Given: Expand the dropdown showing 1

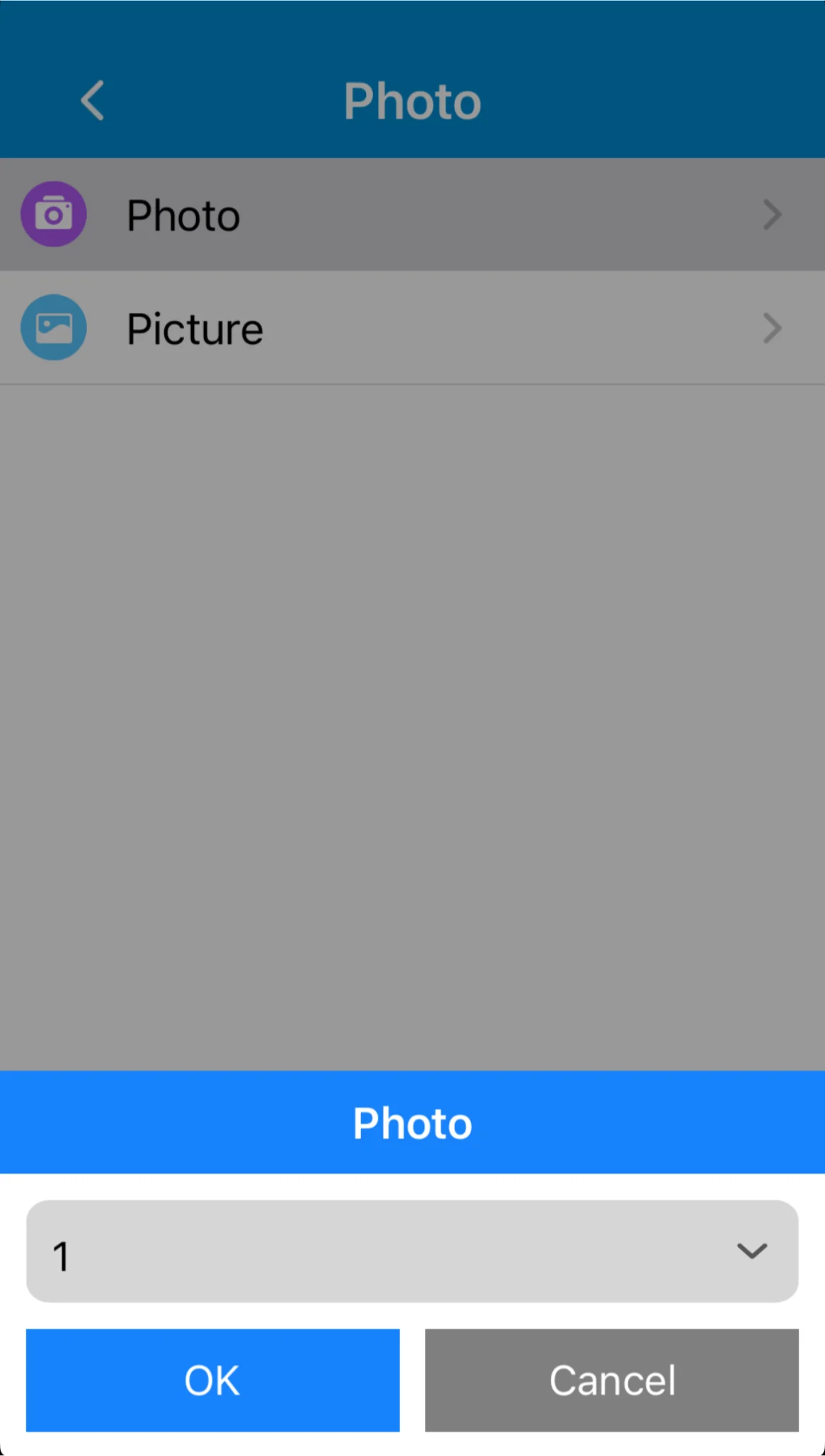Looking at the screenshot, I should (412, 1251).
